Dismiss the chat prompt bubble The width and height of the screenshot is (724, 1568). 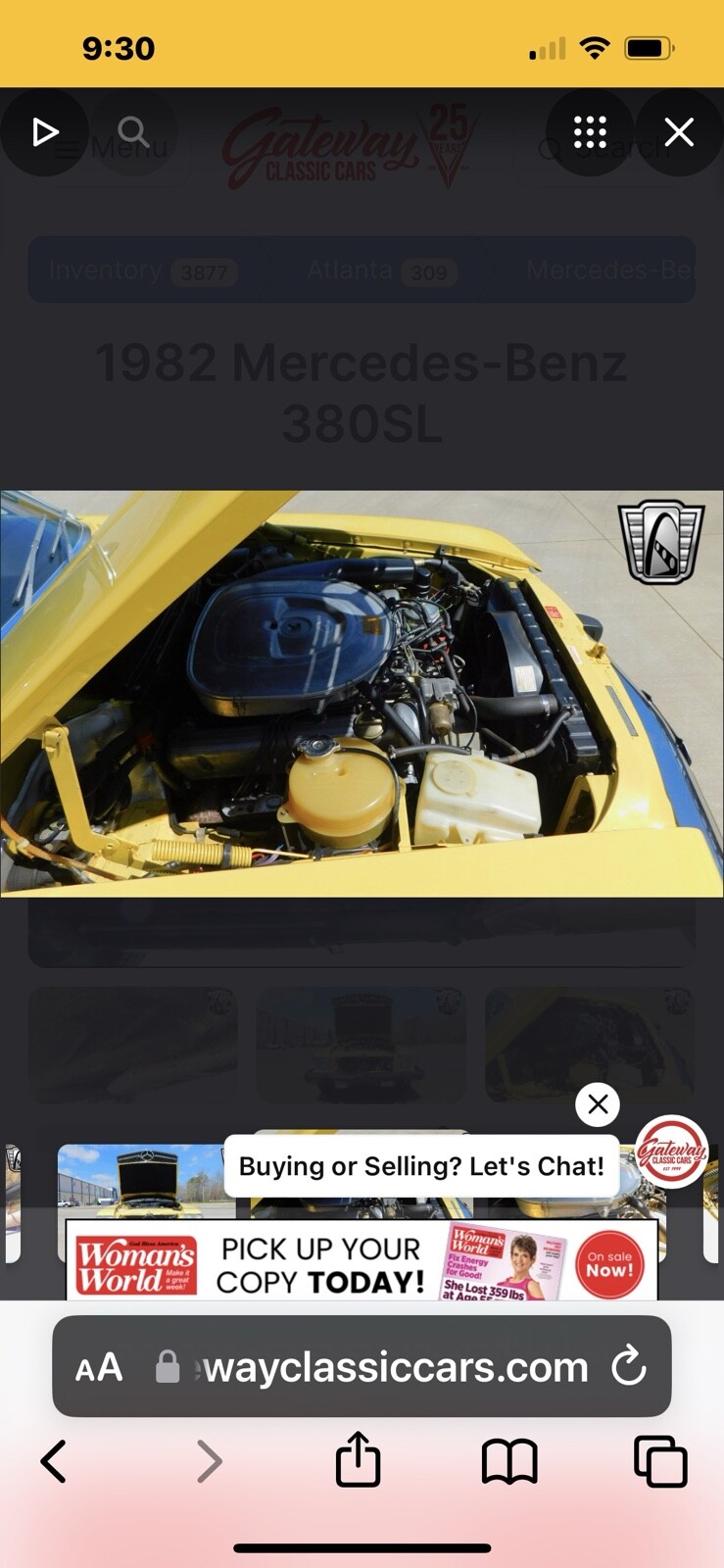pos(598,1104)
